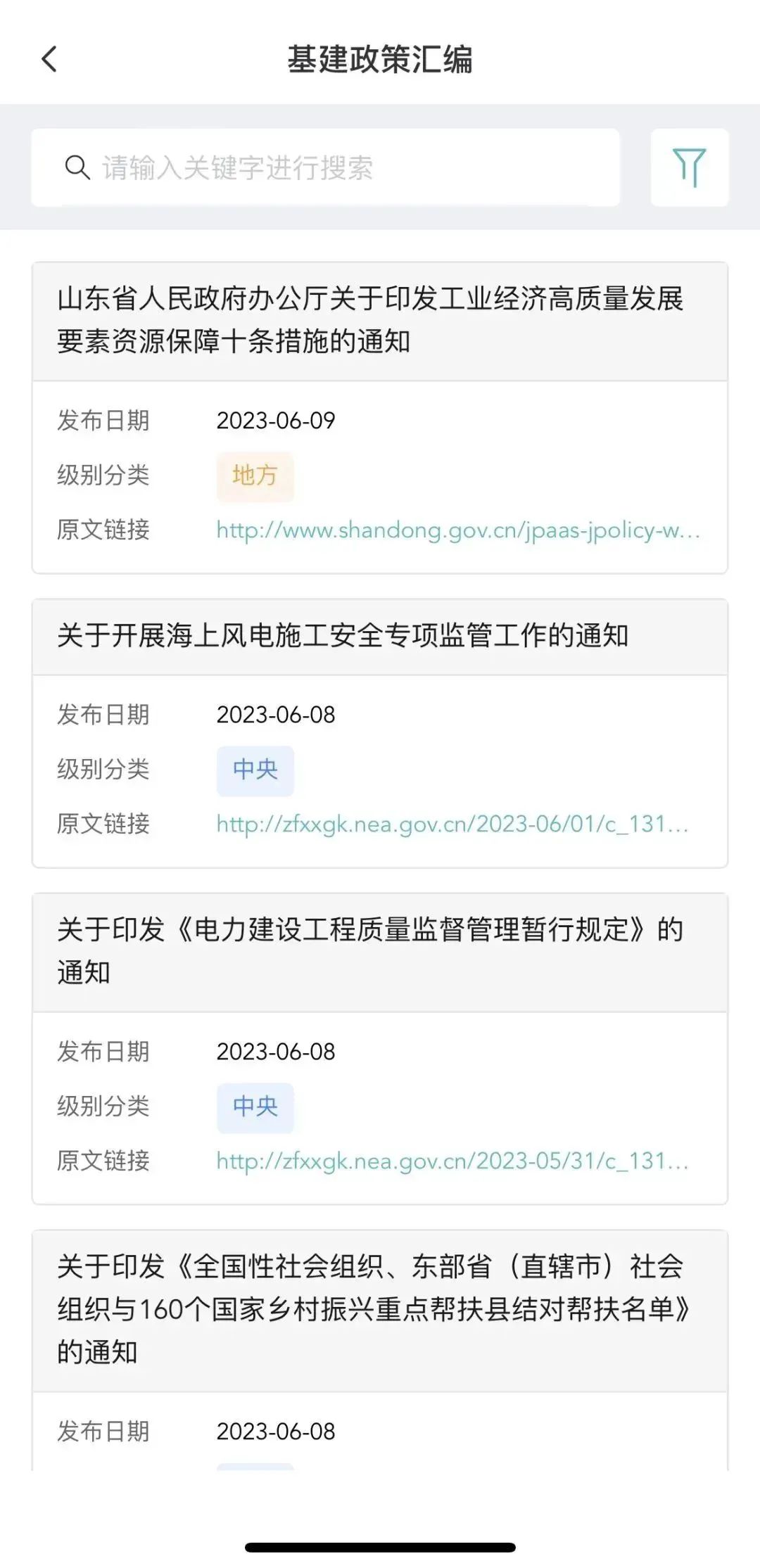This screenshot has height=1568, width=760.
Task: Open the filter funnel icon
Action: (689, 167)
